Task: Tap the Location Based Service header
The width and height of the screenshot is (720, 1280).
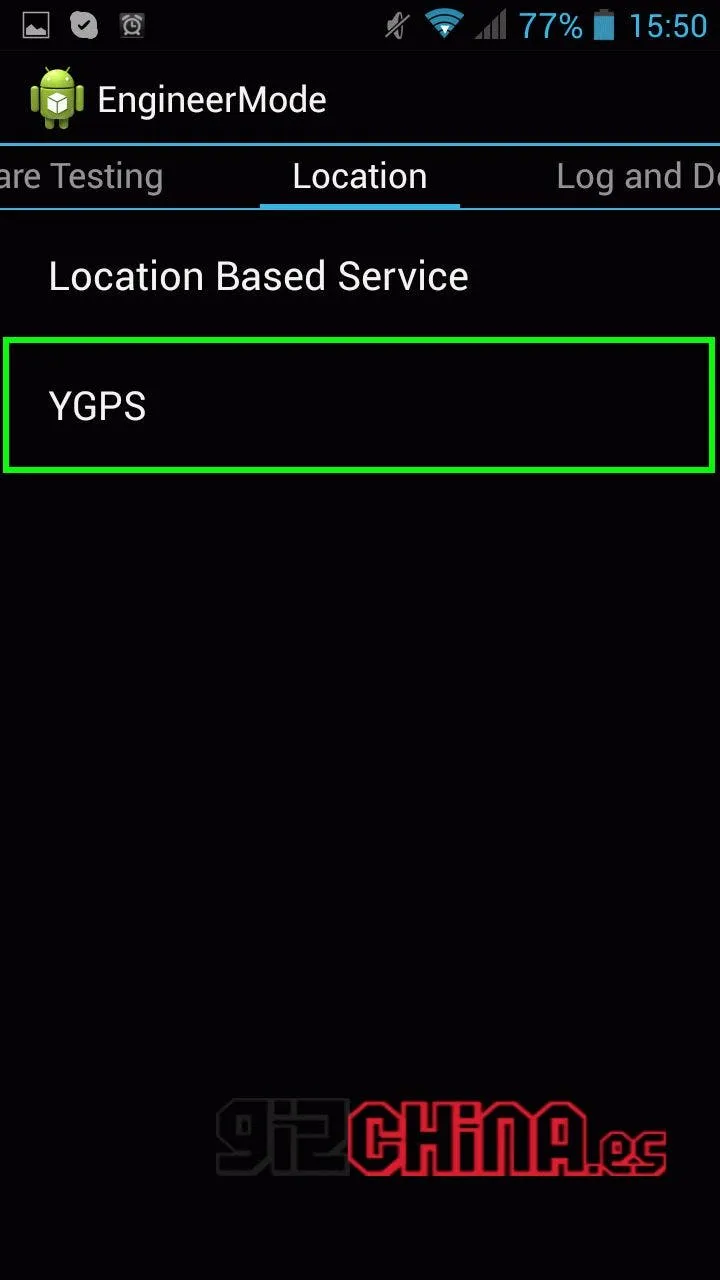Action: pos(258,275)
